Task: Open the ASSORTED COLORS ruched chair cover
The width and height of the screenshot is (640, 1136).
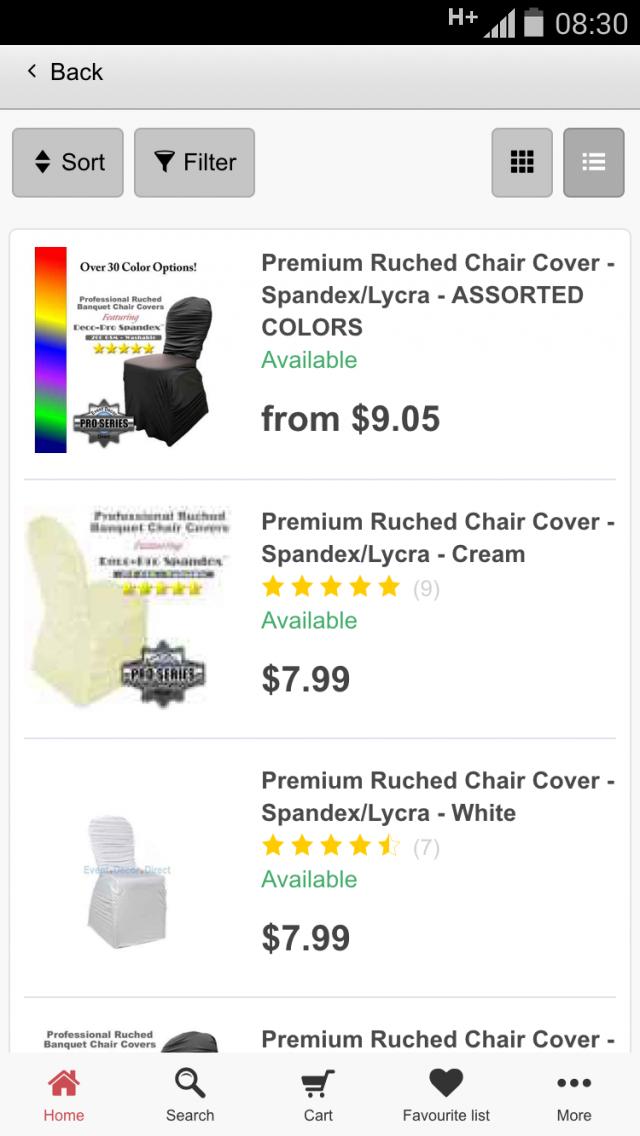Action: point(436,294)
